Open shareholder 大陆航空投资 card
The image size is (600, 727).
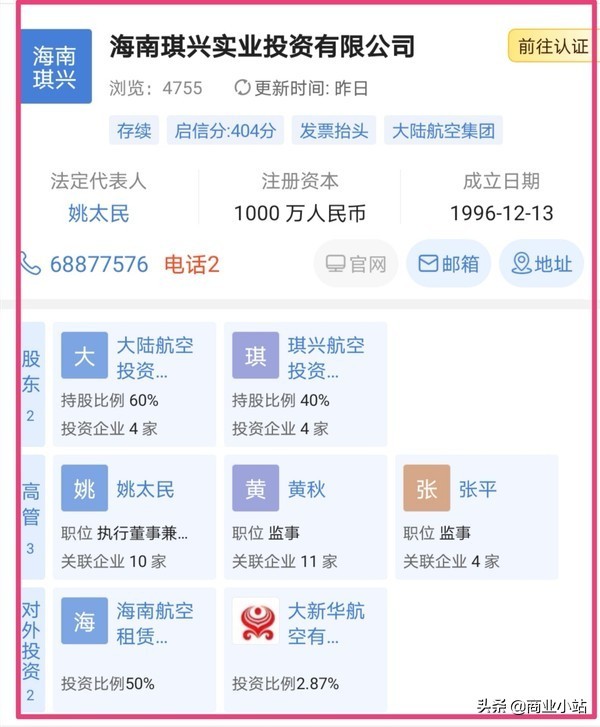click(x=135, y=384)
